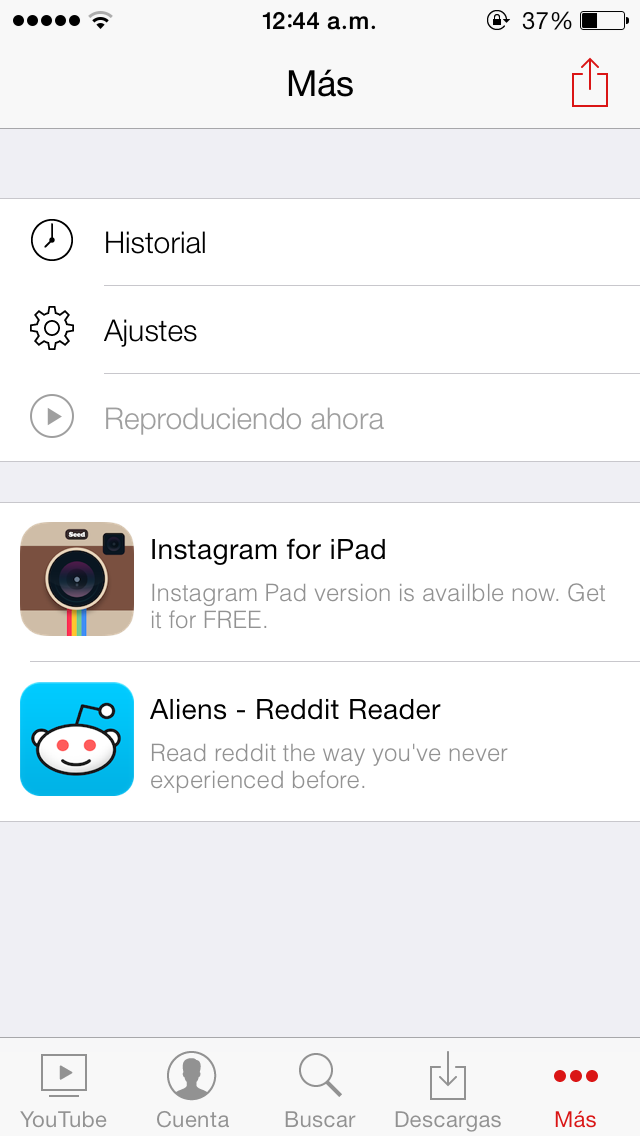Open the Aliens - Reddit Reader promotion
This screenshot has height=1136, width=640.
pos(320,740)
